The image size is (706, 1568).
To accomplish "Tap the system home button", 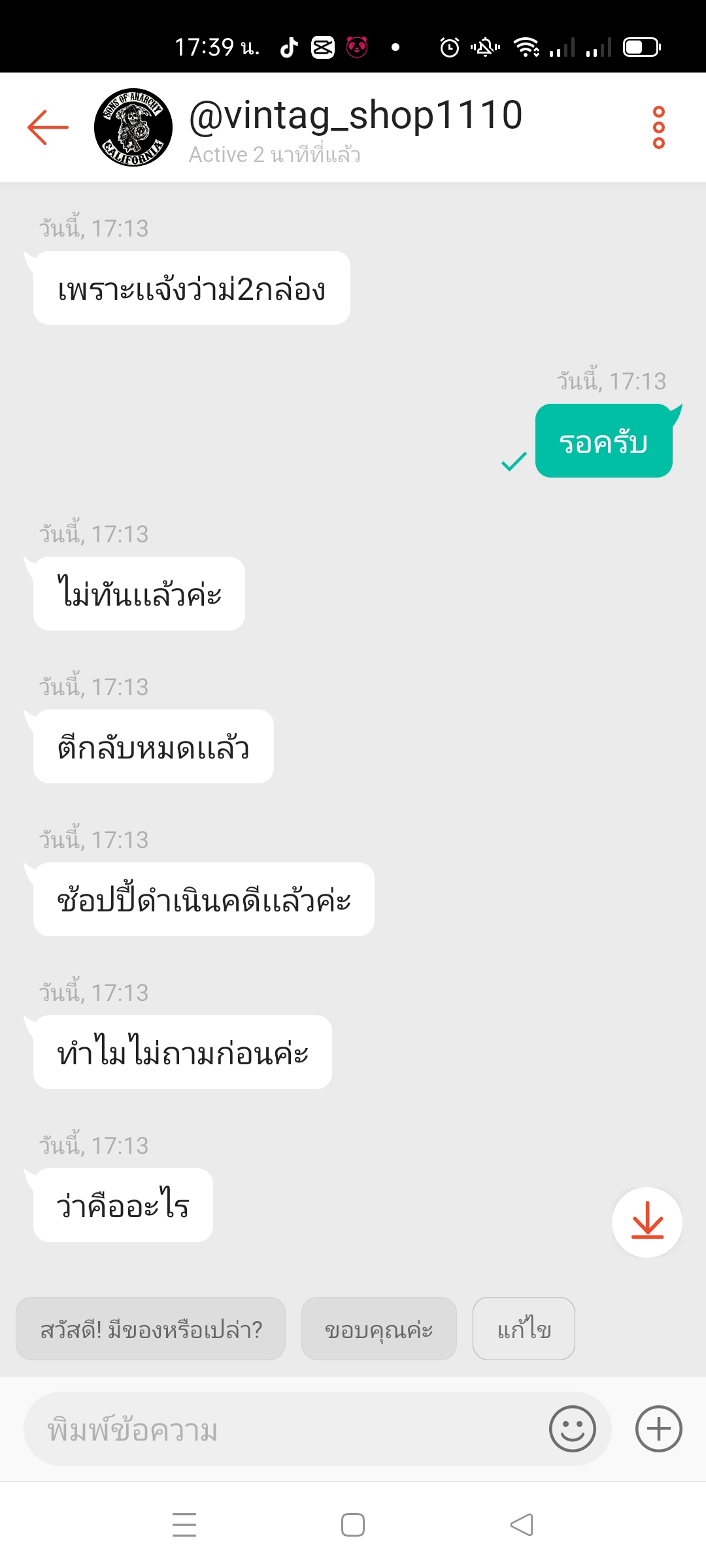I will [x=353, y=1525].
